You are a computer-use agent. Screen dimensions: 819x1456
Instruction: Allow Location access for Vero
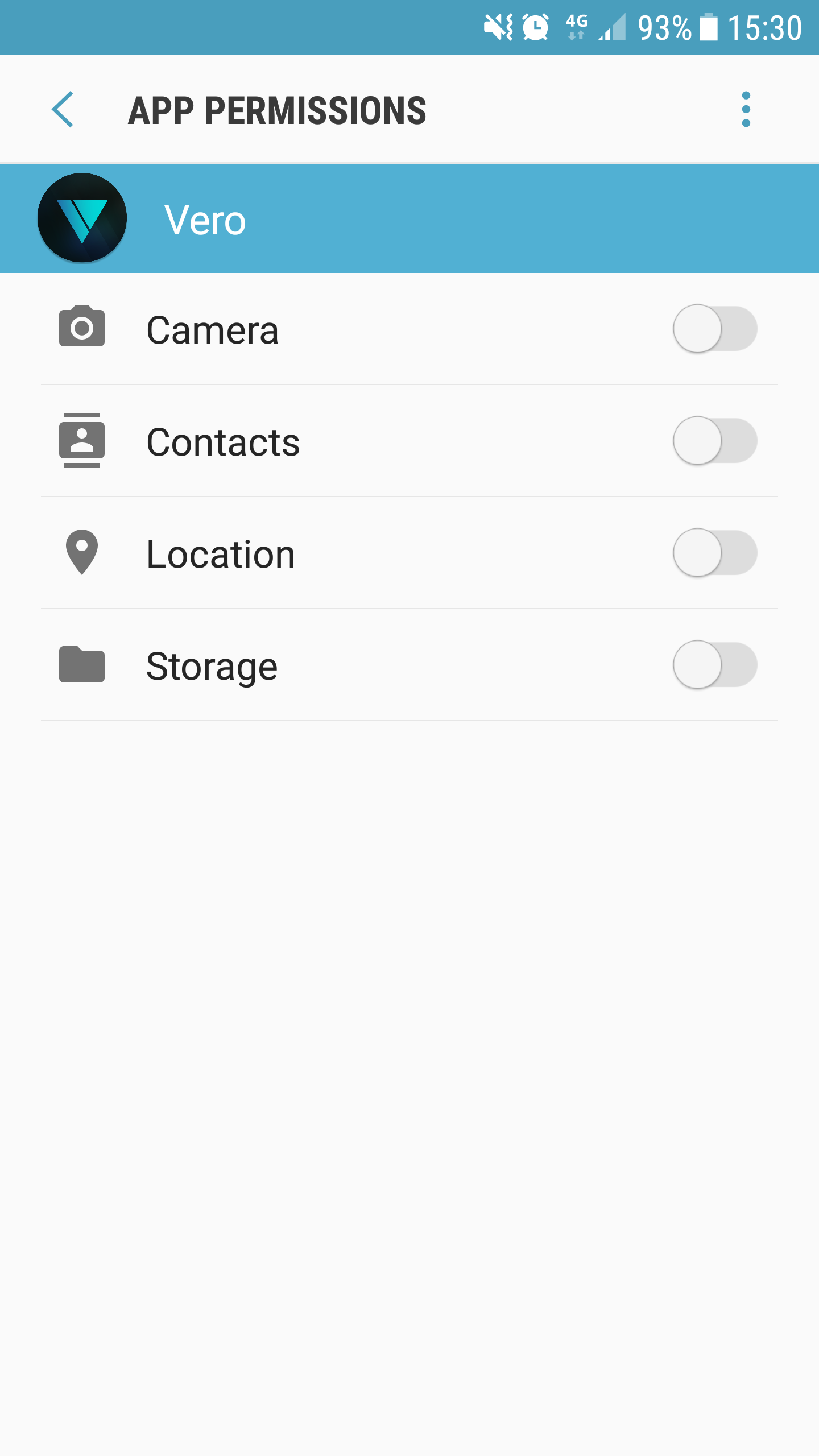pyautogui.click(x=714, y=553)
